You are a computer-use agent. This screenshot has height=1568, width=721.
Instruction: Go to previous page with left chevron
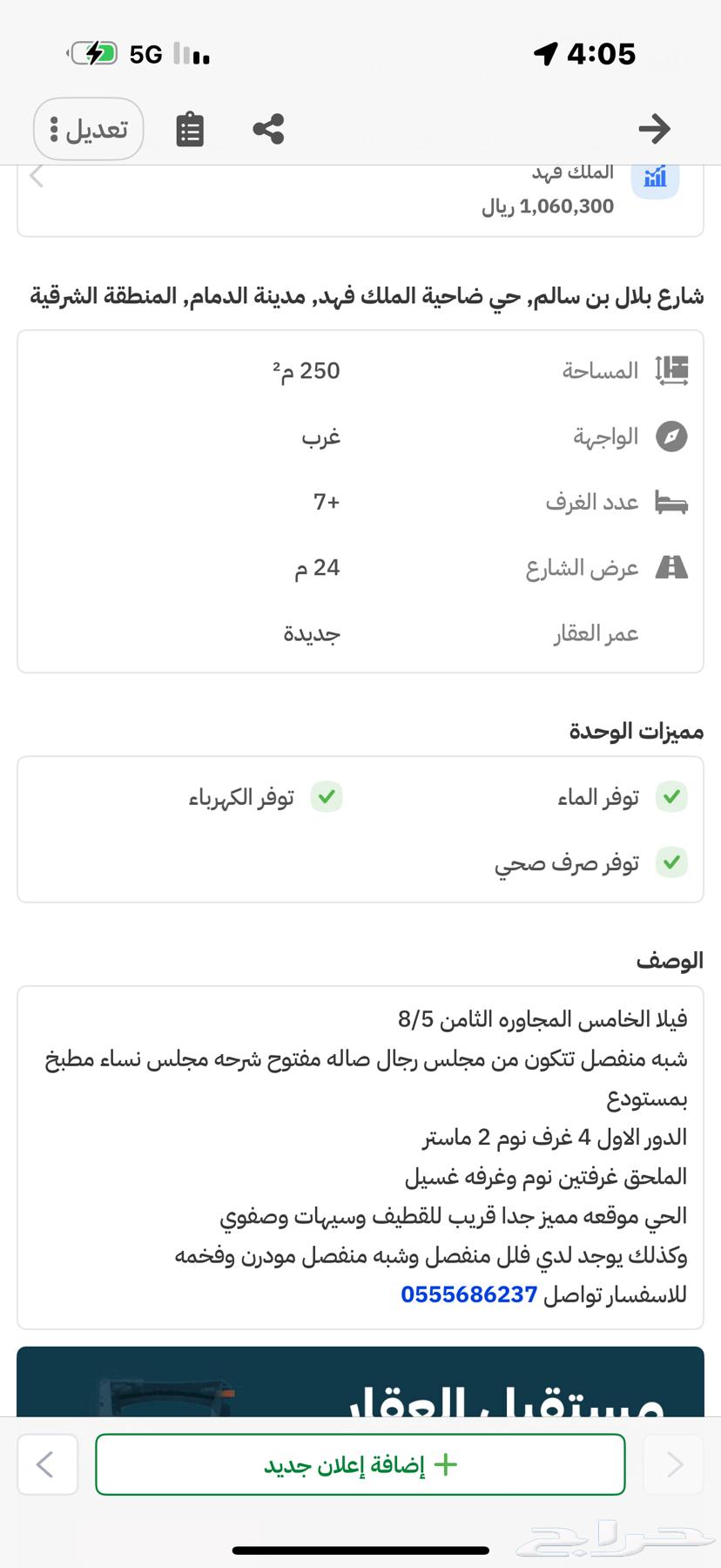pyautogui.click(x=47, y=1464)
